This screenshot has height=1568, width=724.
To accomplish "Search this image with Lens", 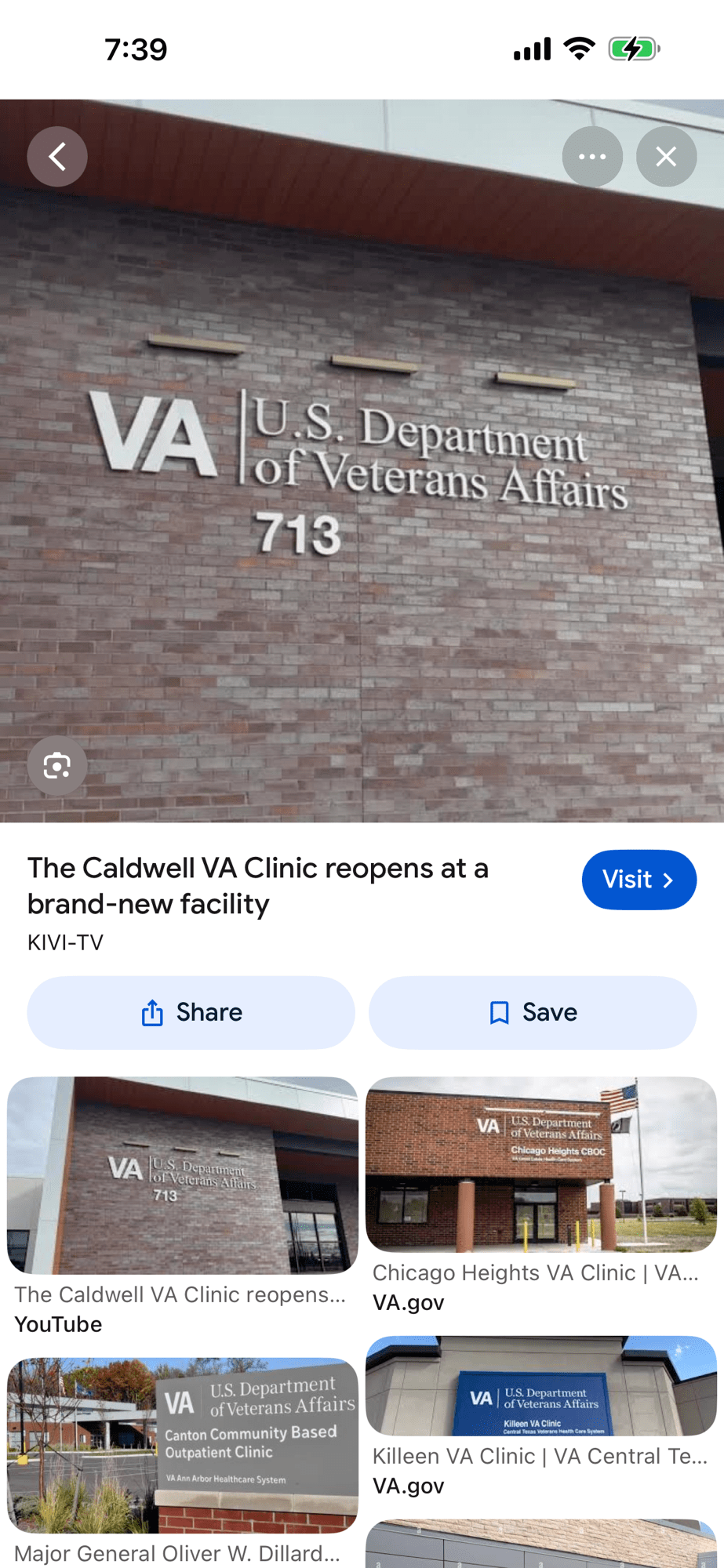I will tap(57, 765).
